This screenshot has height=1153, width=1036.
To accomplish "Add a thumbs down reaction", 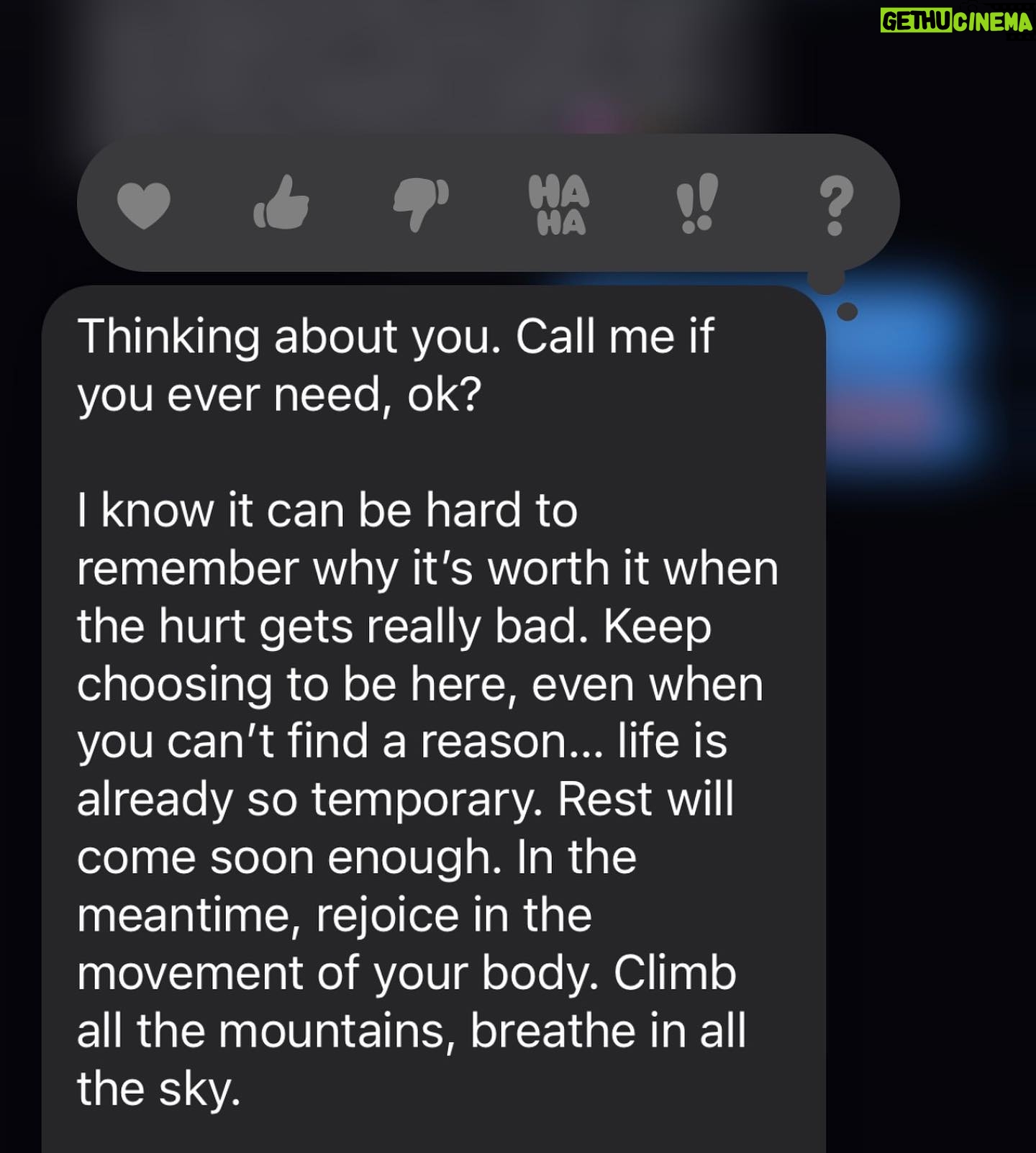I will pyautogui.click(x=420, y=204).
